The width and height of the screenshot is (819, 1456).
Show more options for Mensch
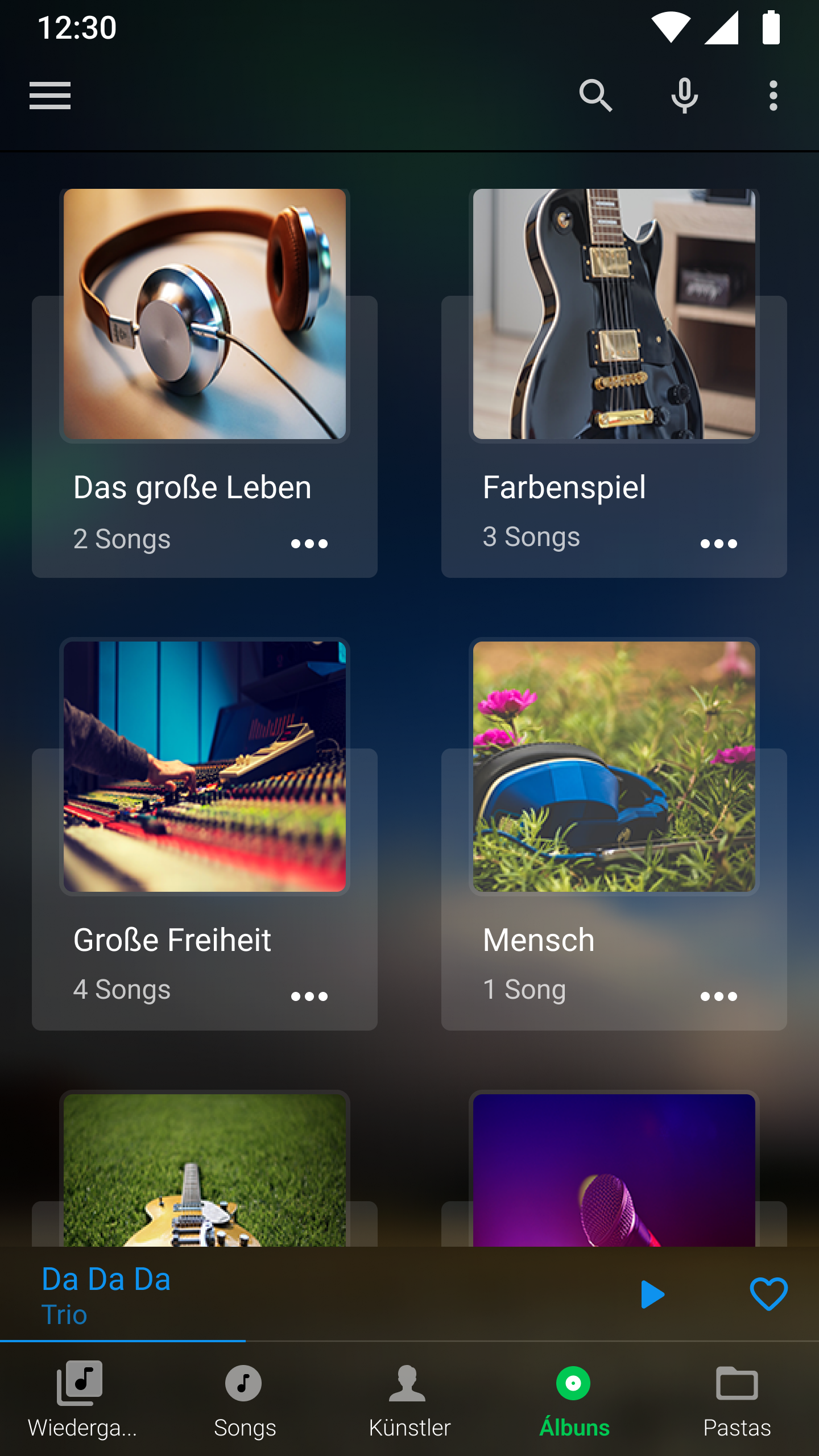[x=719, y=996]
